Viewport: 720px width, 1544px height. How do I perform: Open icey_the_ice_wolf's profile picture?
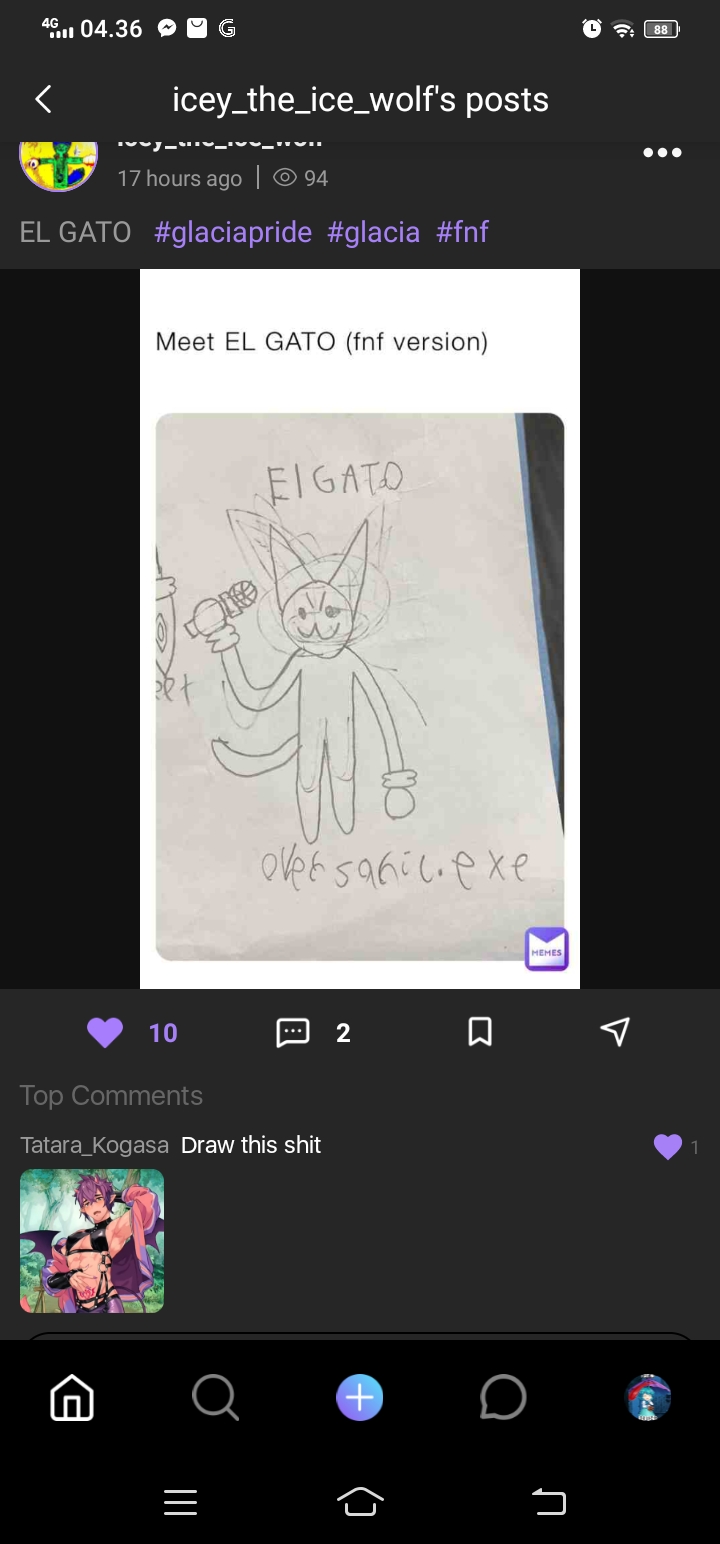(x=59, y=162)
